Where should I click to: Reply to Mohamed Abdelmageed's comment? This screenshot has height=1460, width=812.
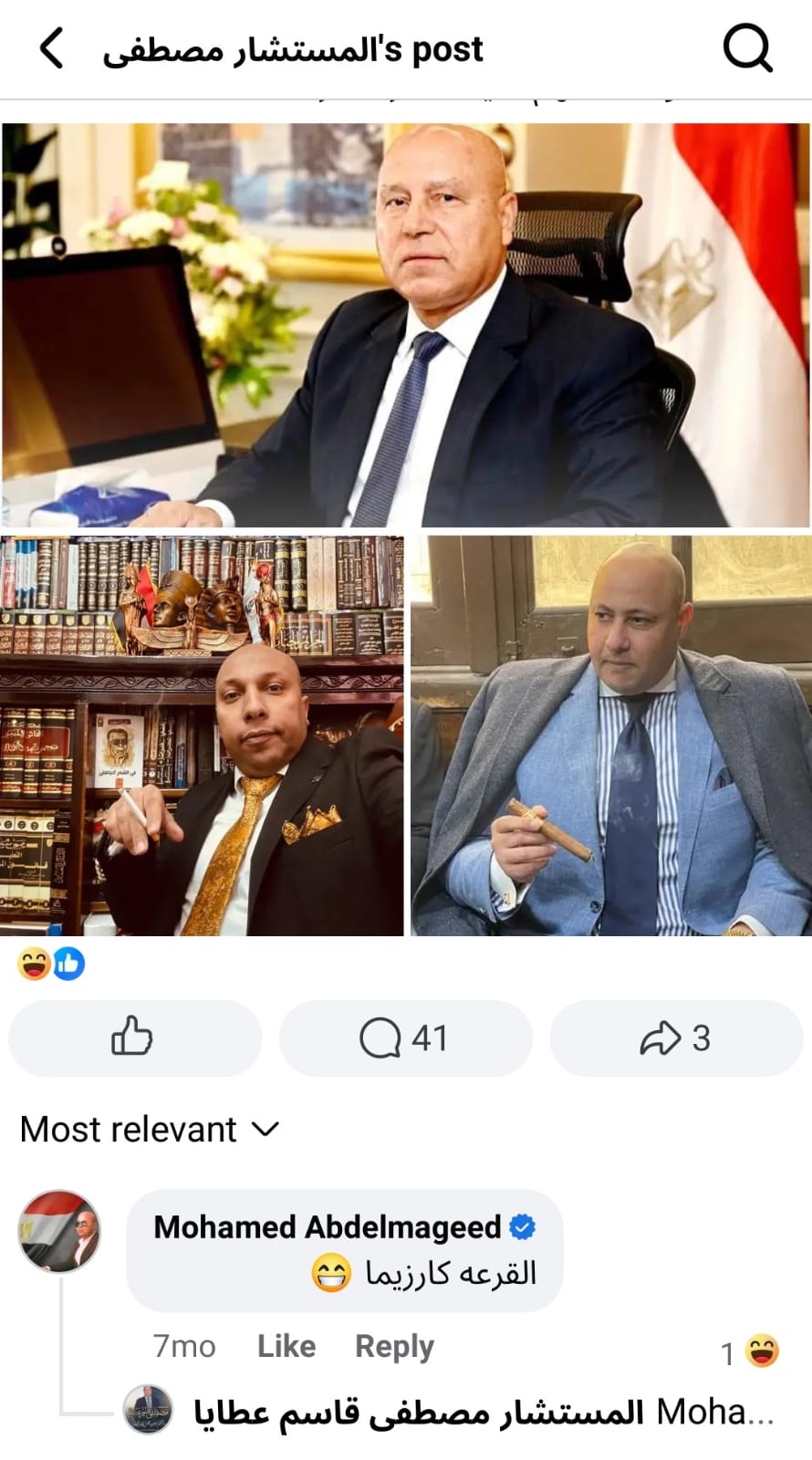point(394,1346)
